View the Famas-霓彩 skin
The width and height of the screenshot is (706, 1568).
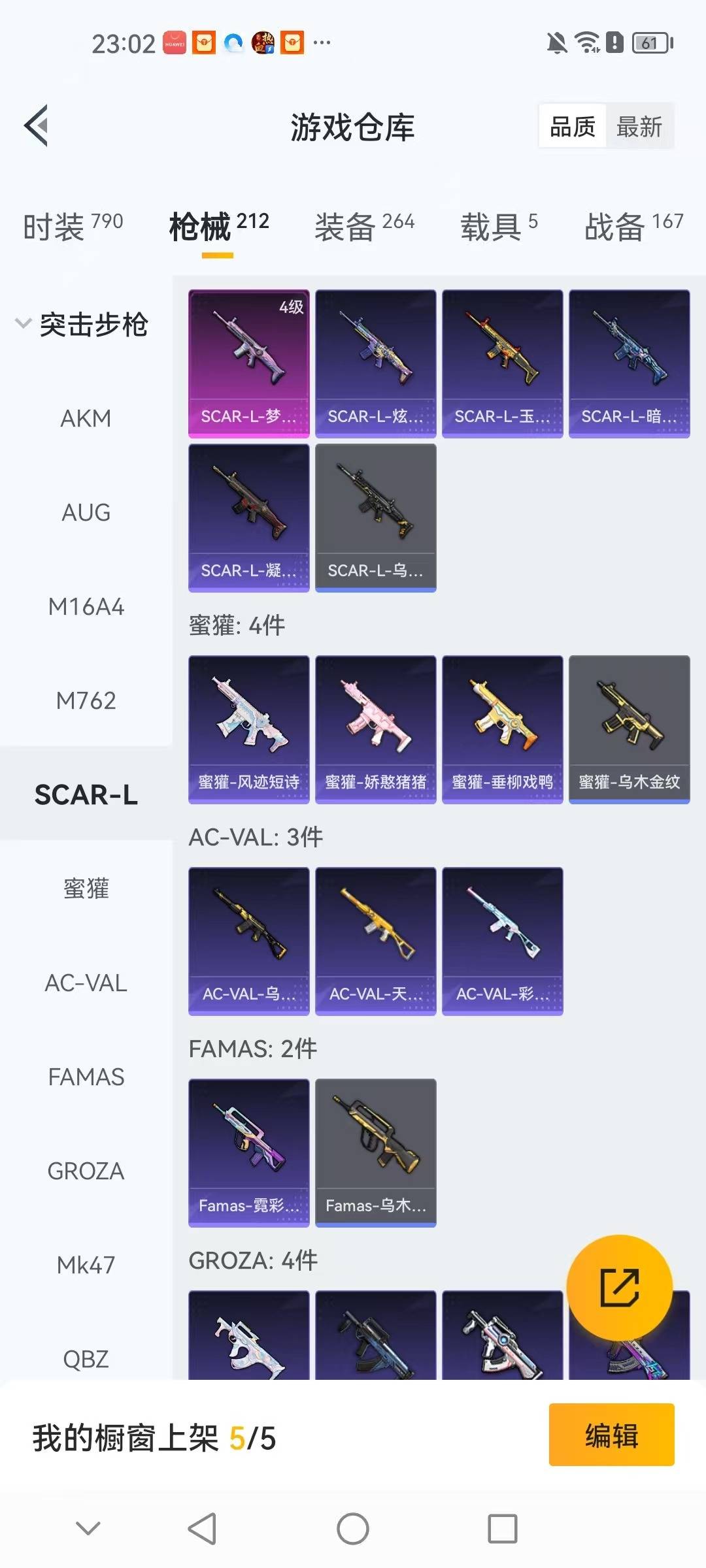(248, 1152)
